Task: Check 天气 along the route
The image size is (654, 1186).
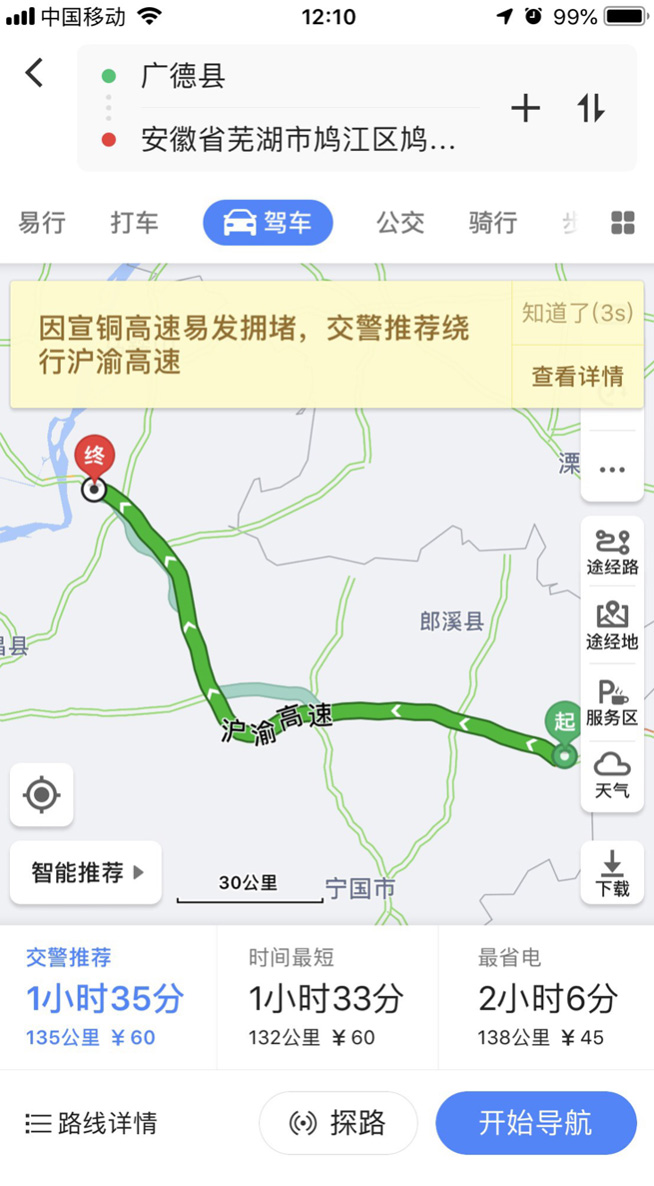Action: [612, 775]
